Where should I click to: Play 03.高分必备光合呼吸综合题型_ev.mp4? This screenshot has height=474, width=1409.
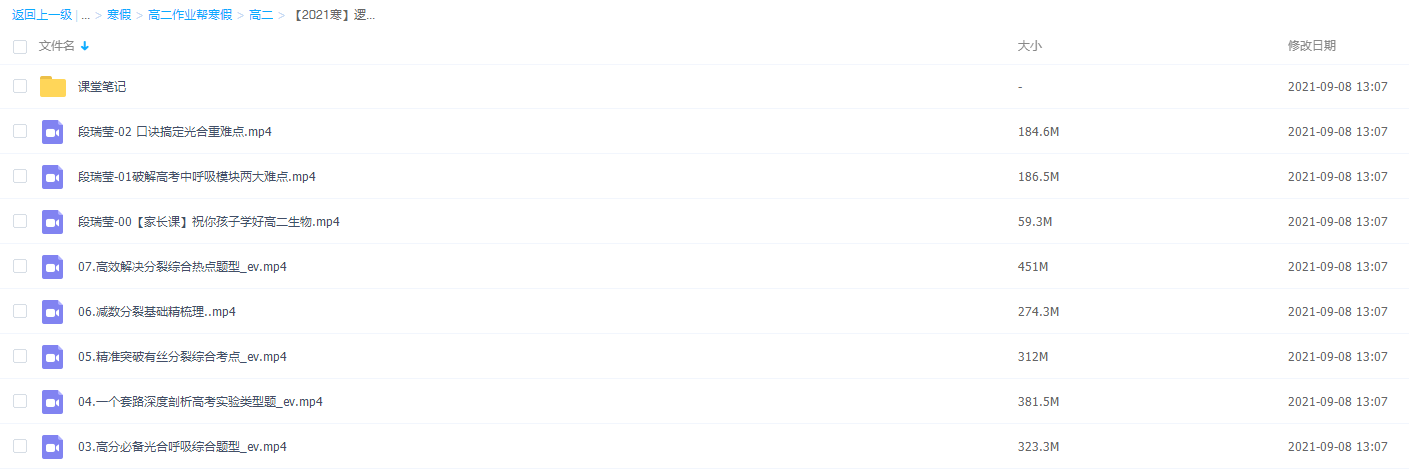click(x=183, y=447)
